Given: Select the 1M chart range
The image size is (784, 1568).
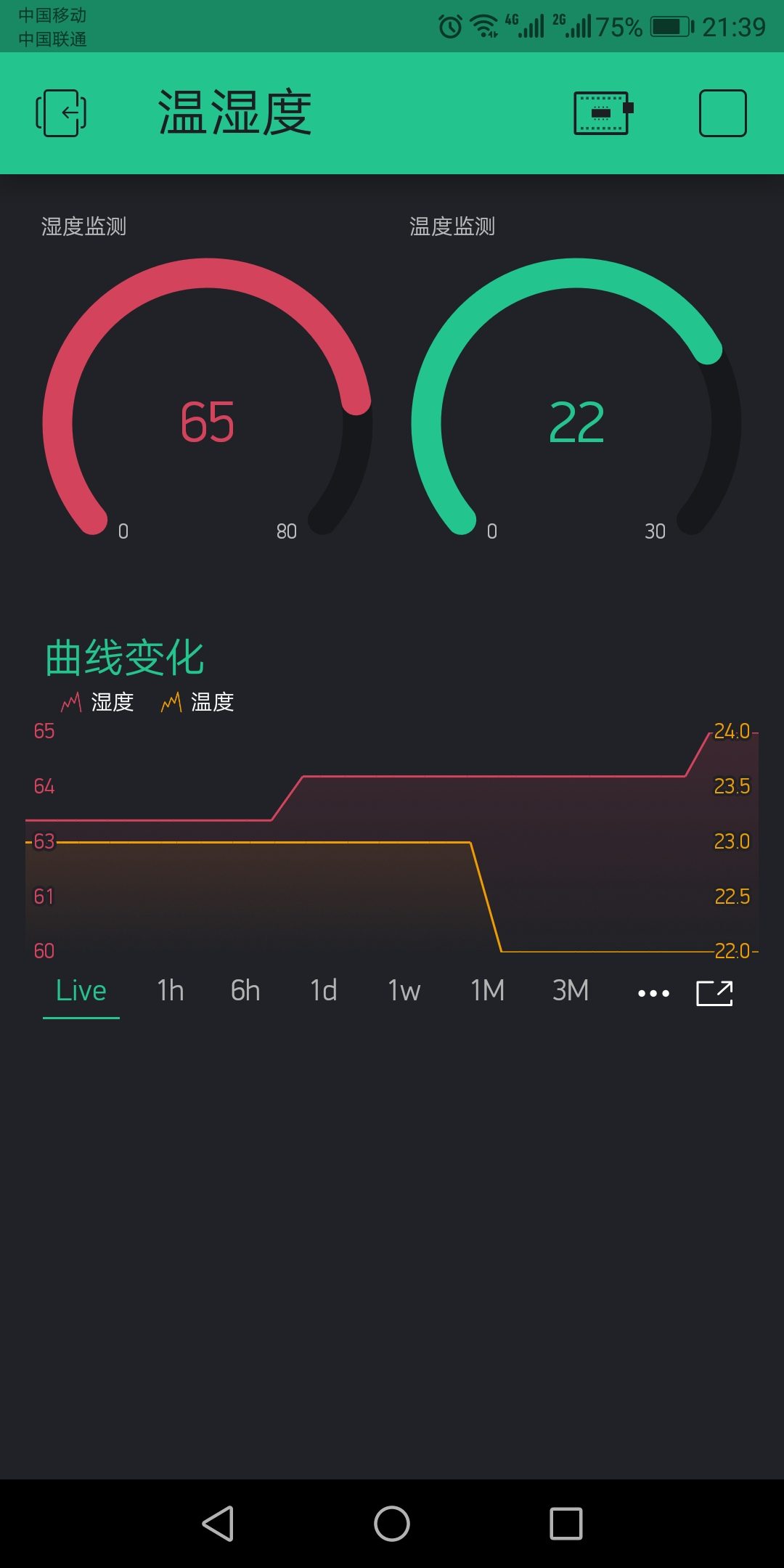Looking at the screenshot, I should [x=487, y=991].
